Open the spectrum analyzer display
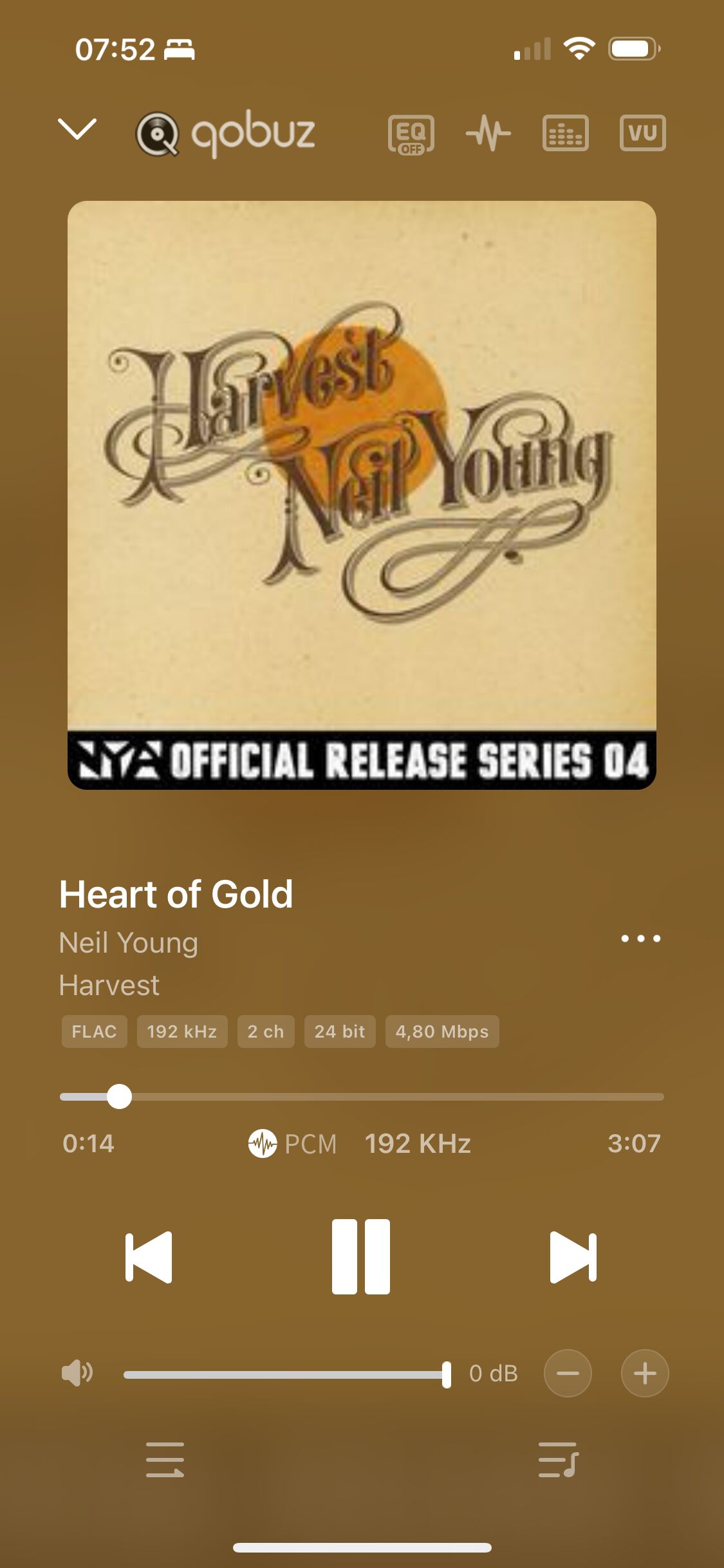724x1568 pixels. pos(565,133)
